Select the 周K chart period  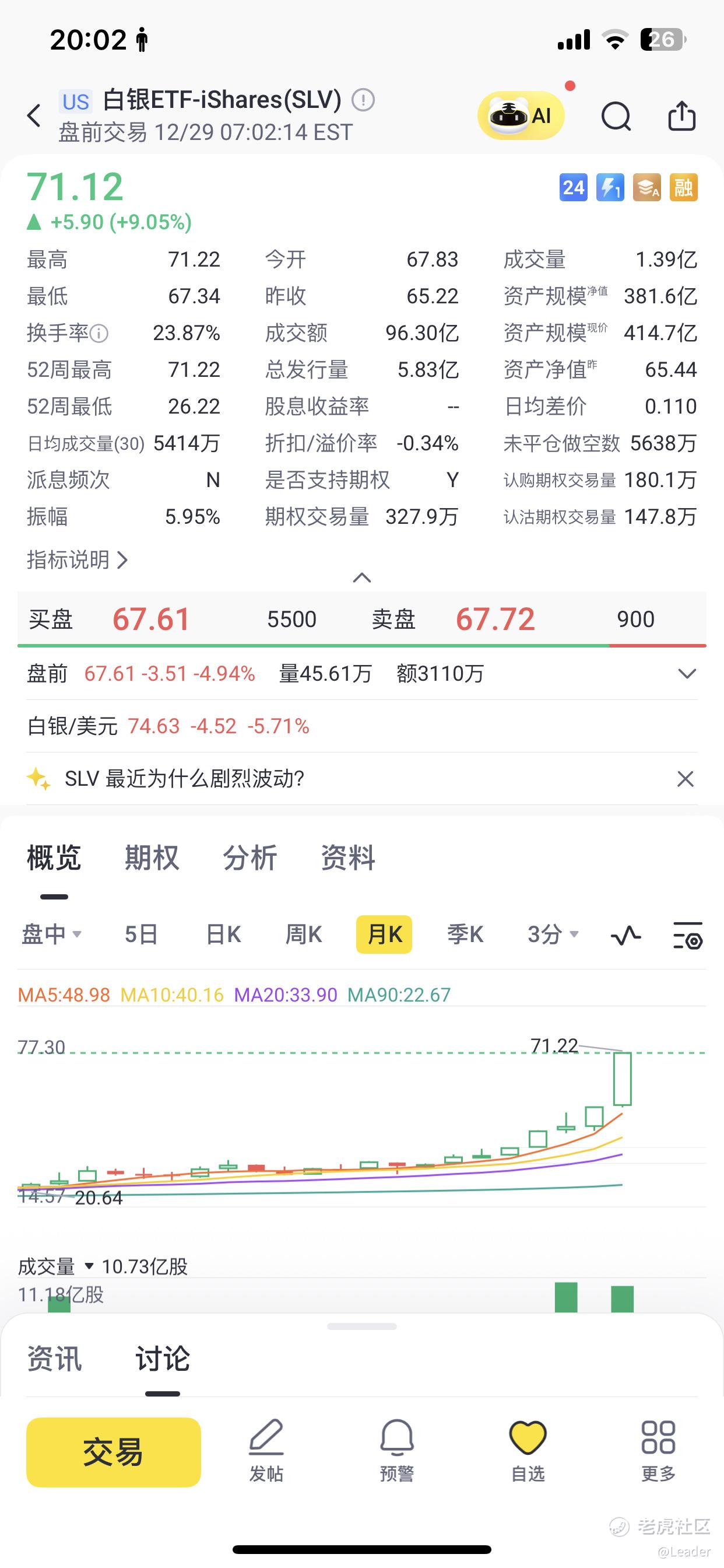point(303,935)
